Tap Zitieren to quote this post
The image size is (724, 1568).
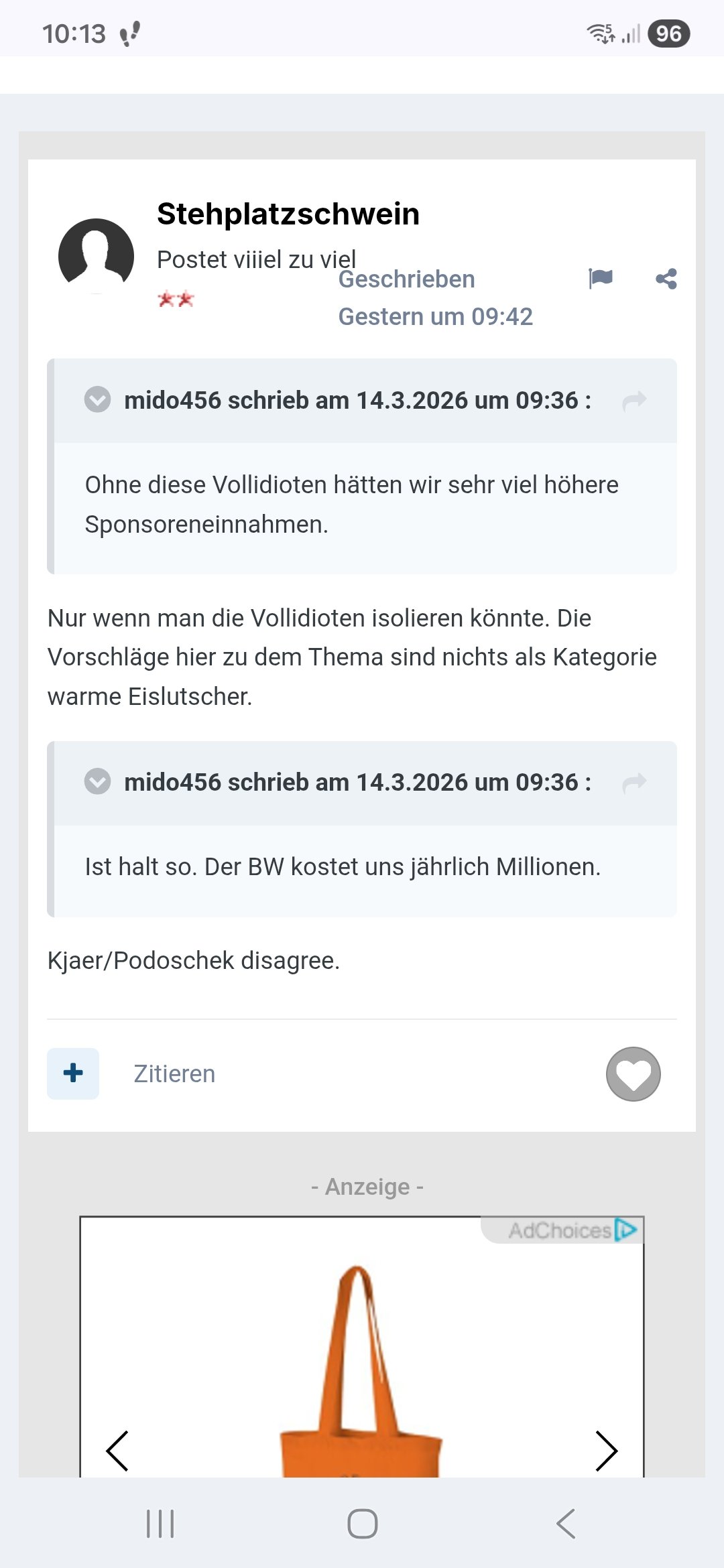(x=174, y=1073)
